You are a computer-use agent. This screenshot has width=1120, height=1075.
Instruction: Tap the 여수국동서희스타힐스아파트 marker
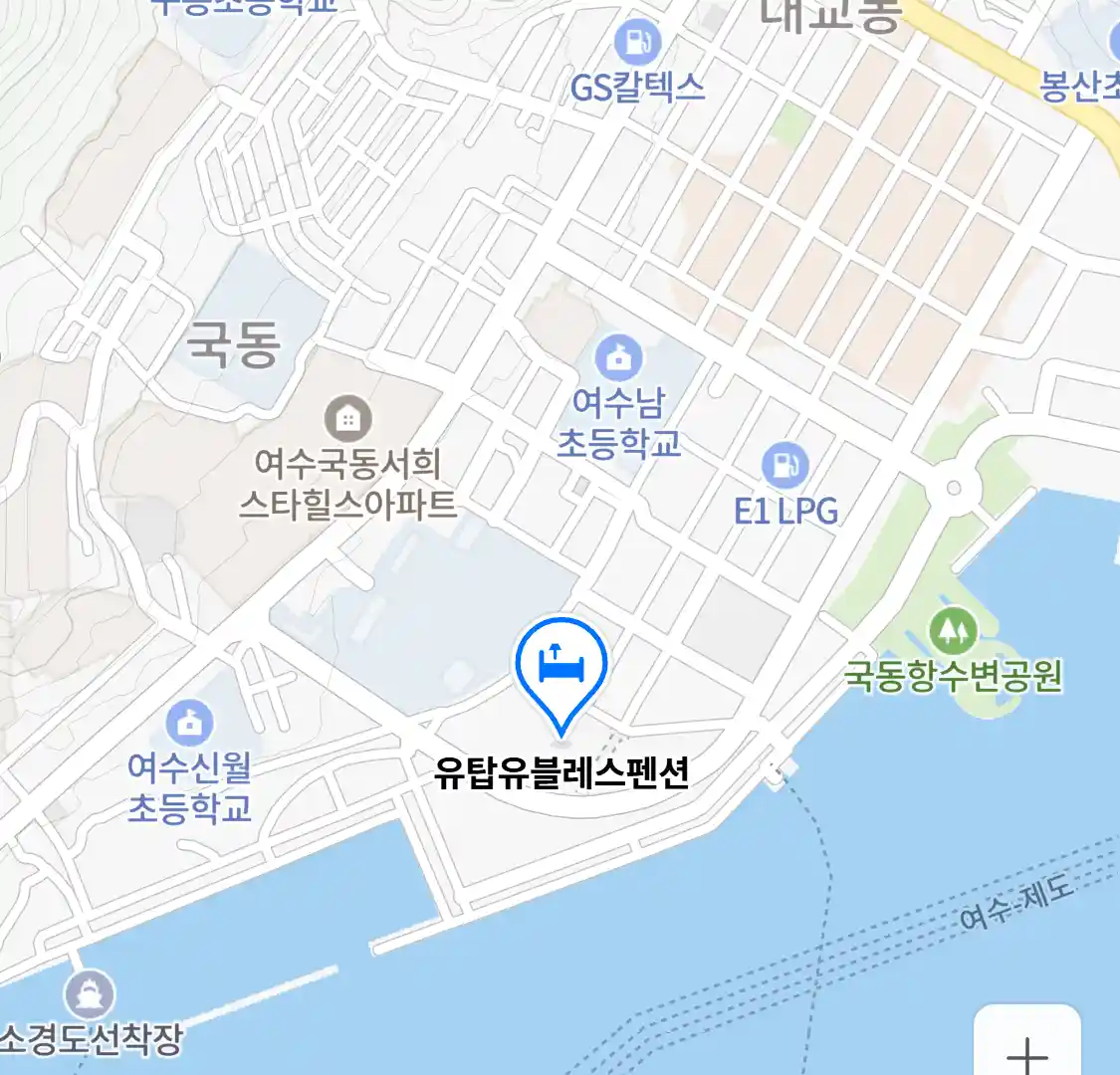pos(347,419)
